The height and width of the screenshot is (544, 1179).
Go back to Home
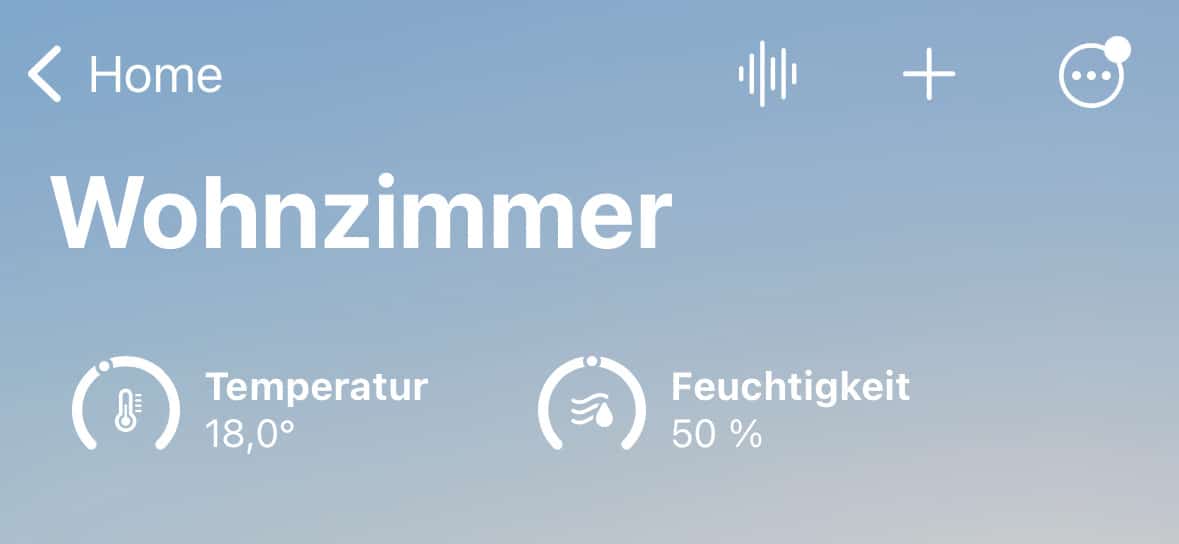[125, 74]
